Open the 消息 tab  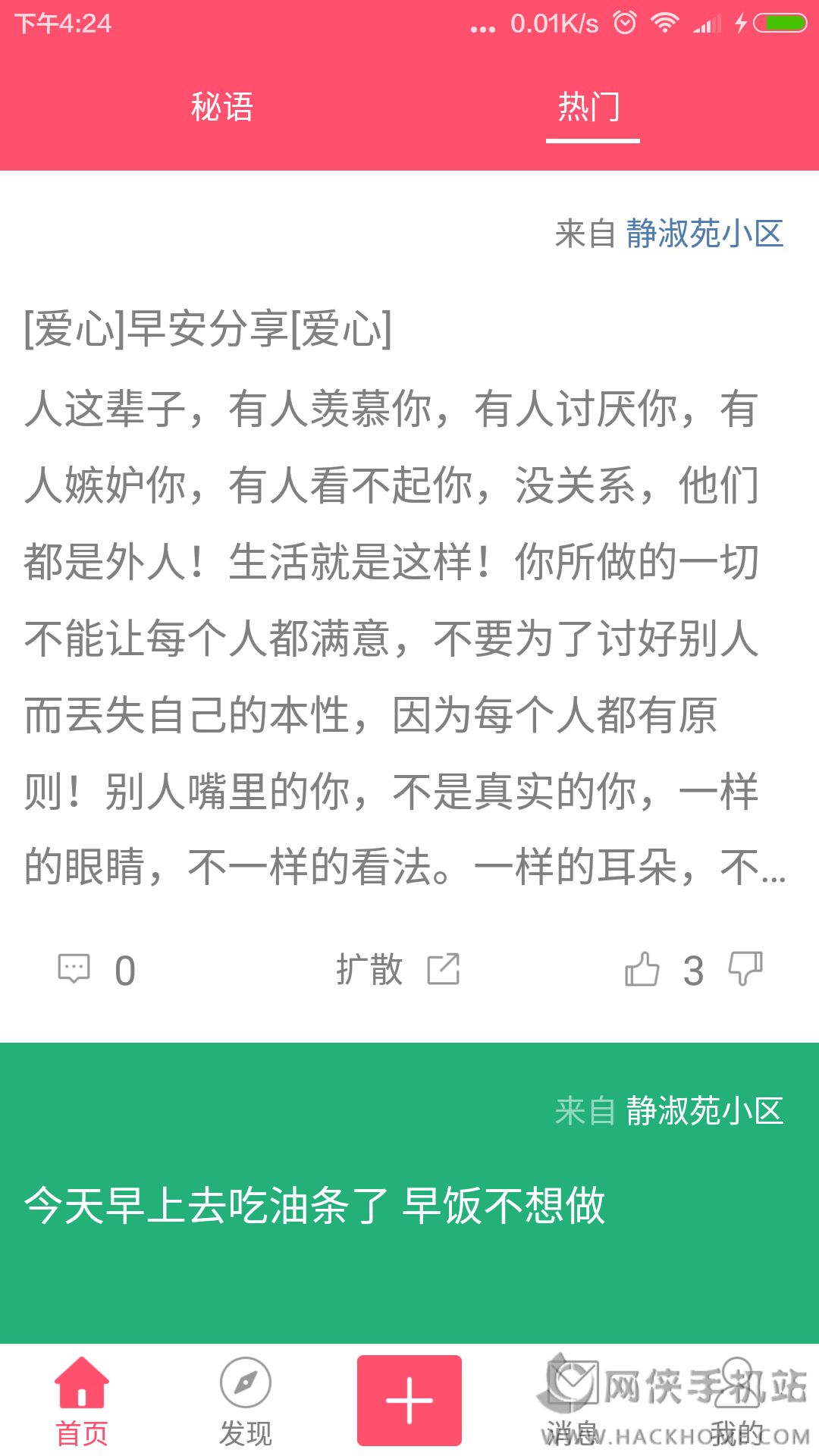573,1402
